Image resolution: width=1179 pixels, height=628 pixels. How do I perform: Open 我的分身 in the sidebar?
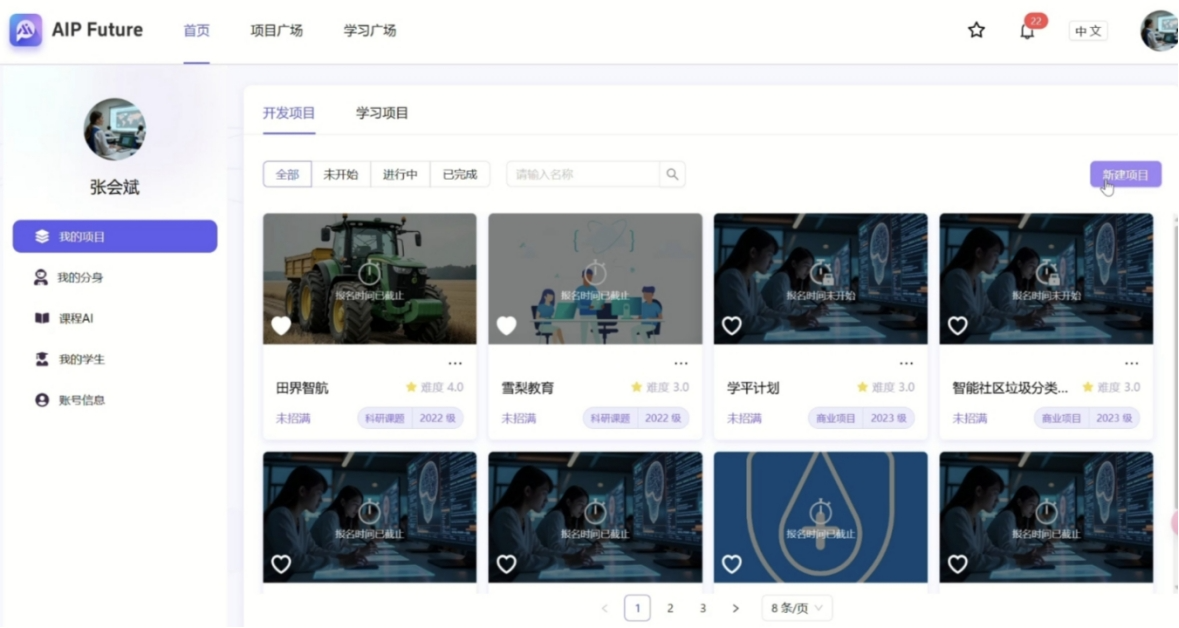tap(80, 278)
